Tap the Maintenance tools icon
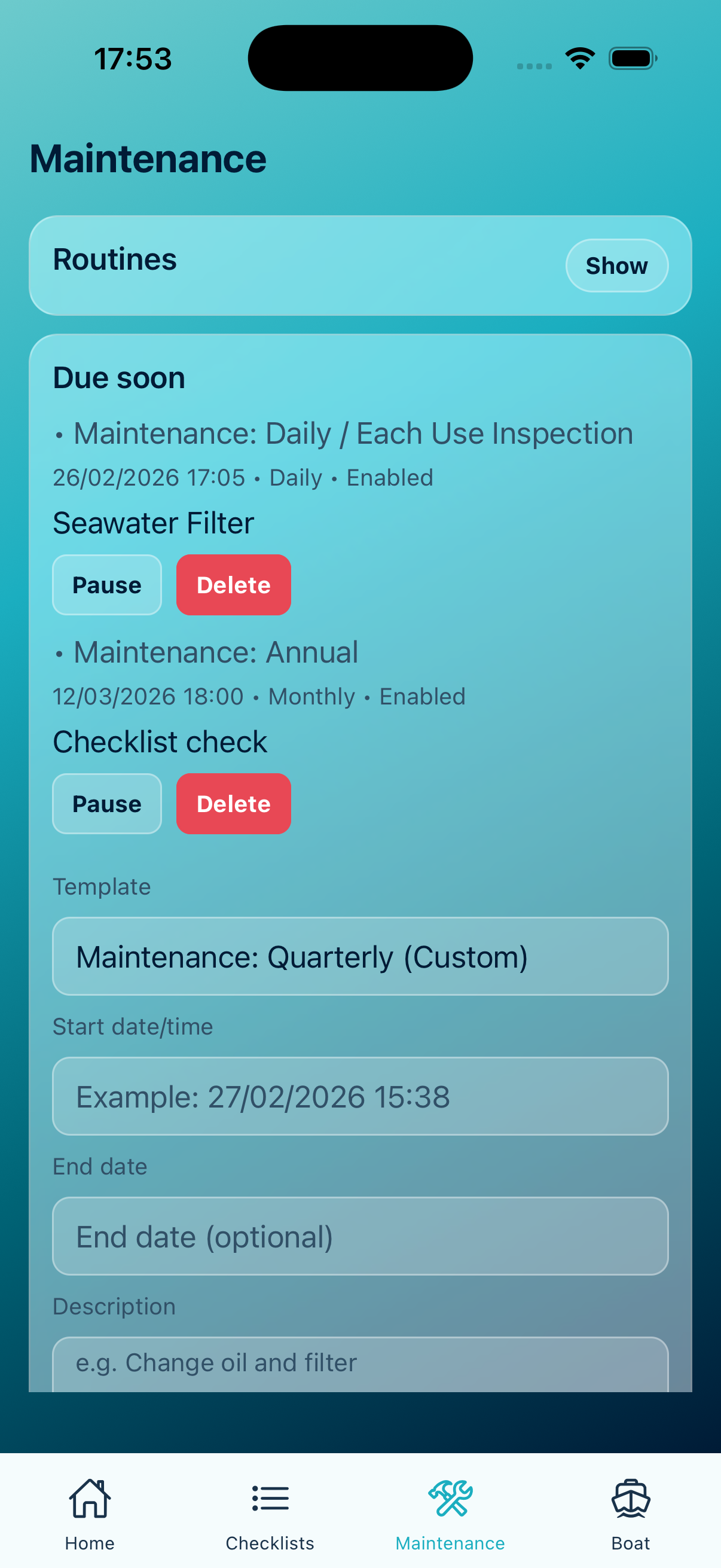Viewport: 721px width, 1568px height. (x=450, y=1497)
